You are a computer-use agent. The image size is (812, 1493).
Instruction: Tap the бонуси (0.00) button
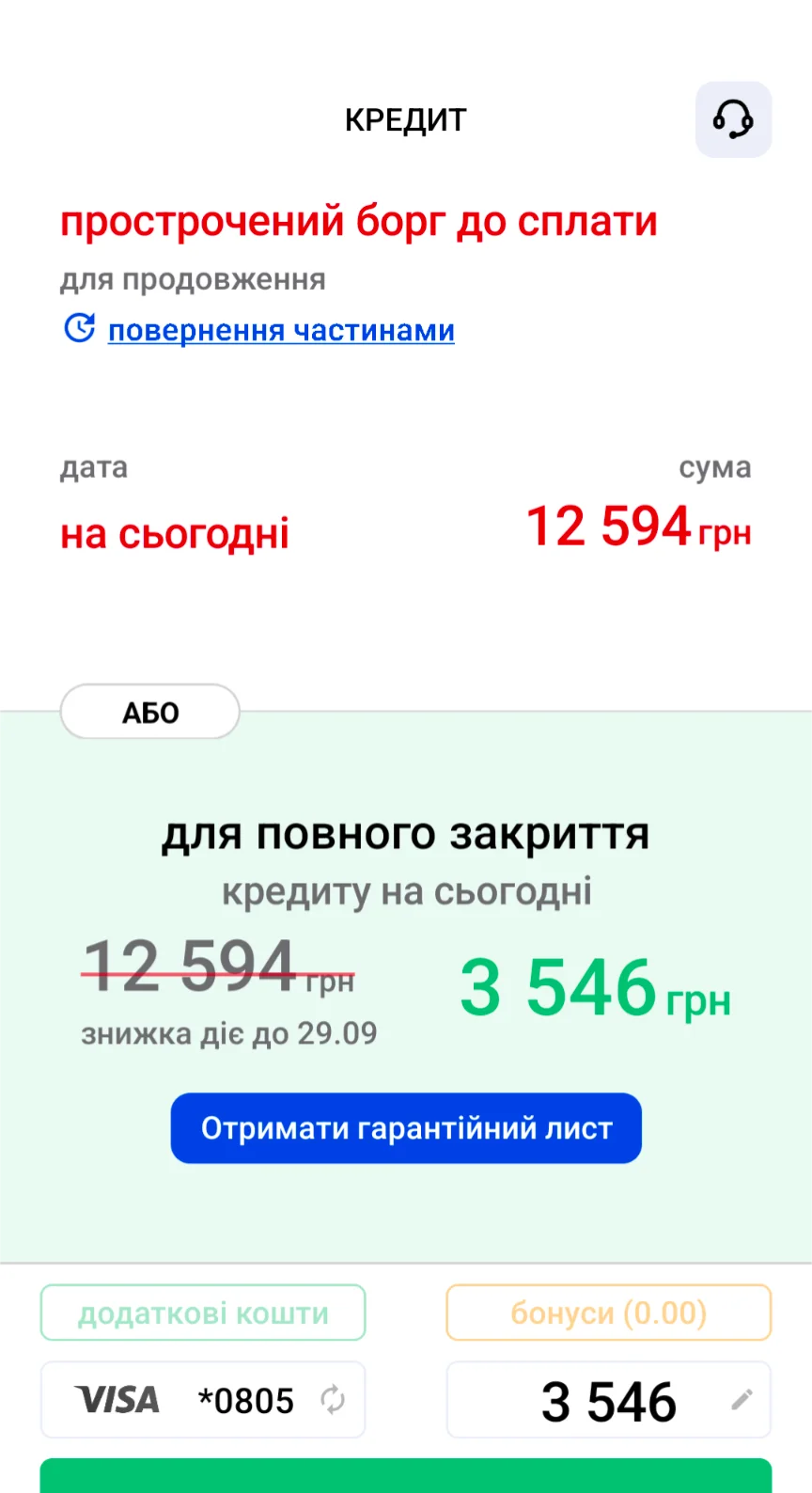[x=608, y=1312]
